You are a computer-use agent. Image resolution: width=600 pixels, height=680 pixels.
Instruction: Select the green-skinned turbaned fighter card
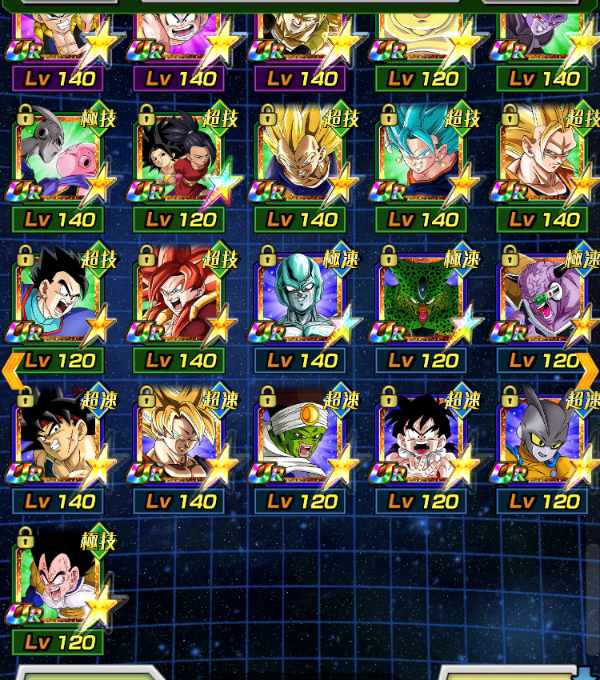301,442
